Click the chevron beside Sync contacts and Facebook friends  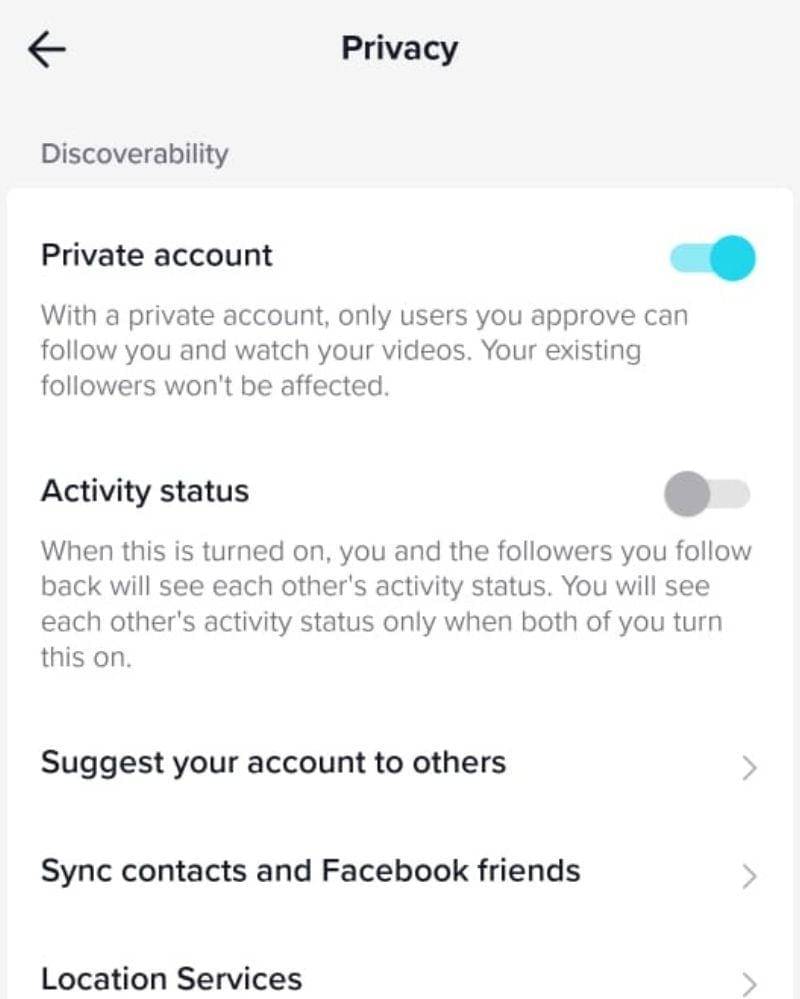pyautogui.click(x=749, y=875)
